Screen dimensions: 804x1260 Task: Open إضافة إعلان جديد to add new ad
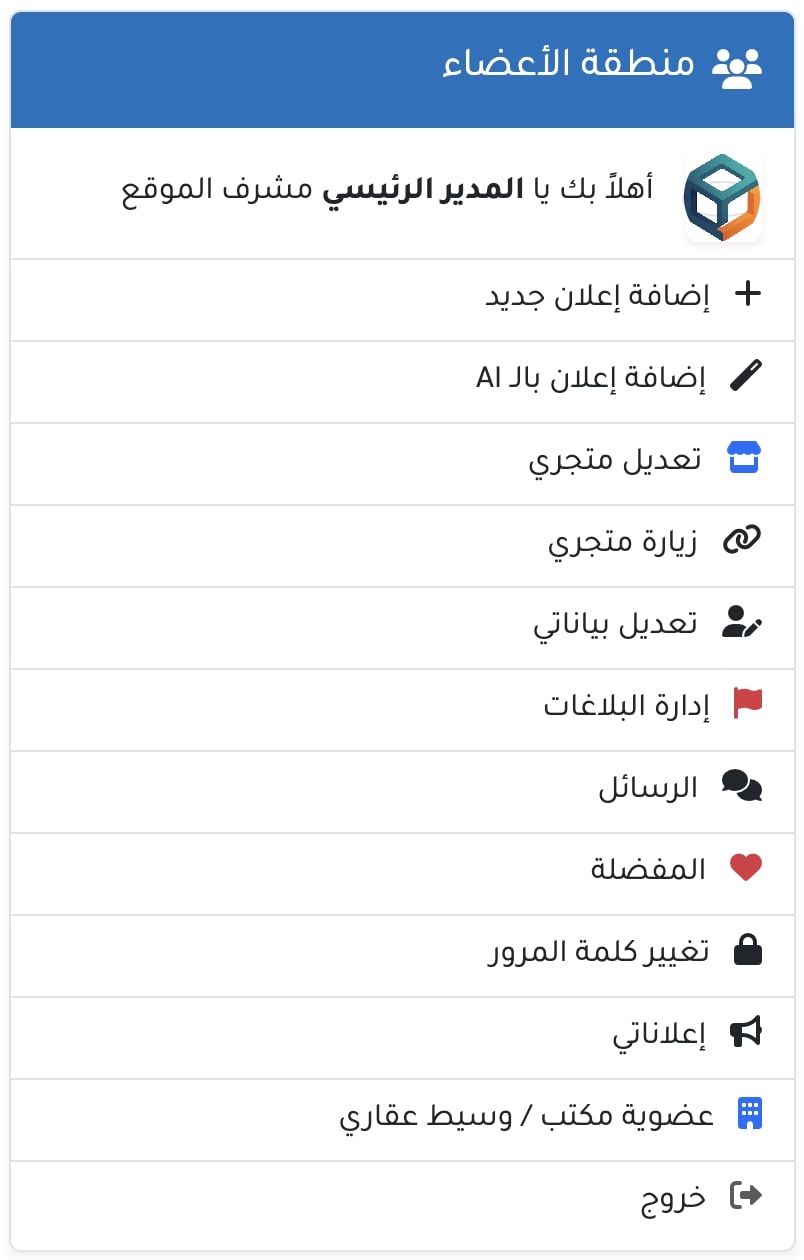point(597,296)
